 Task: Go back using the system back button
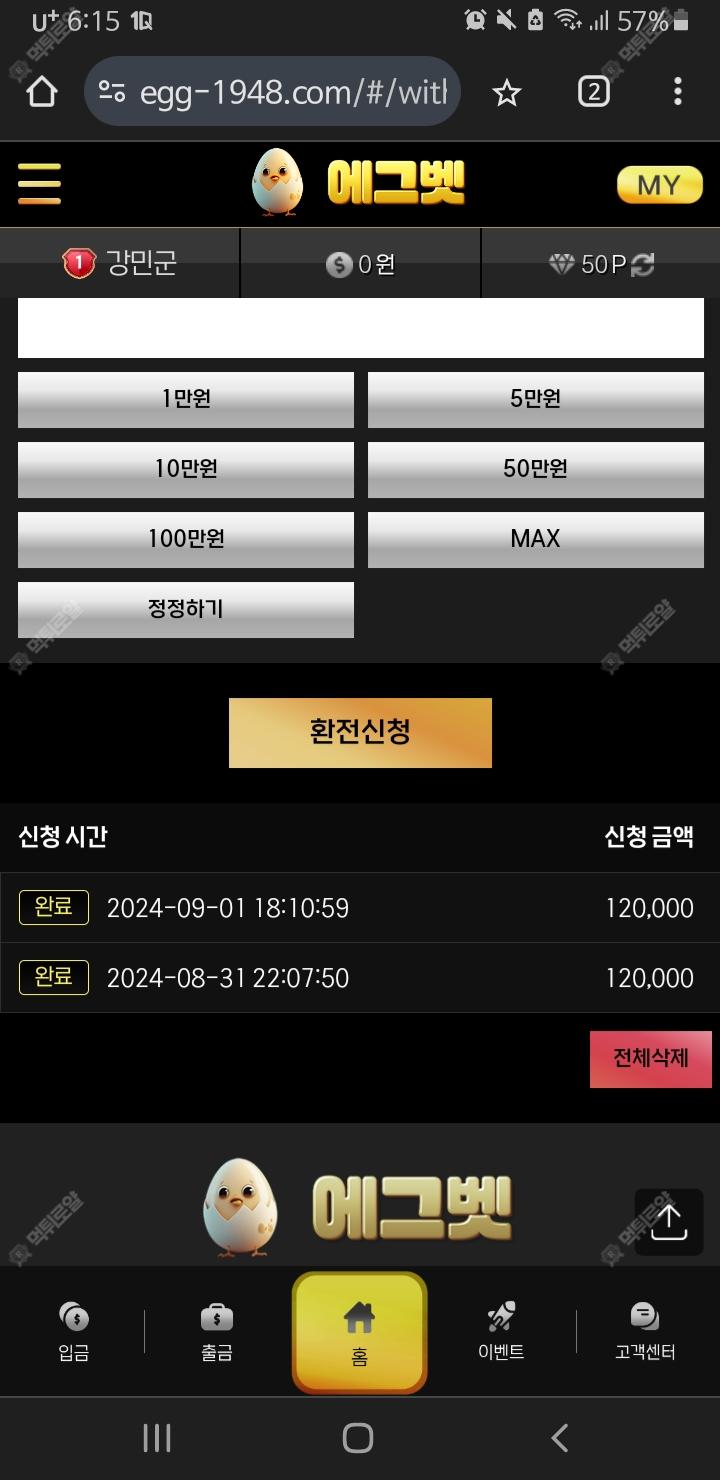[x=560, y=1438]
